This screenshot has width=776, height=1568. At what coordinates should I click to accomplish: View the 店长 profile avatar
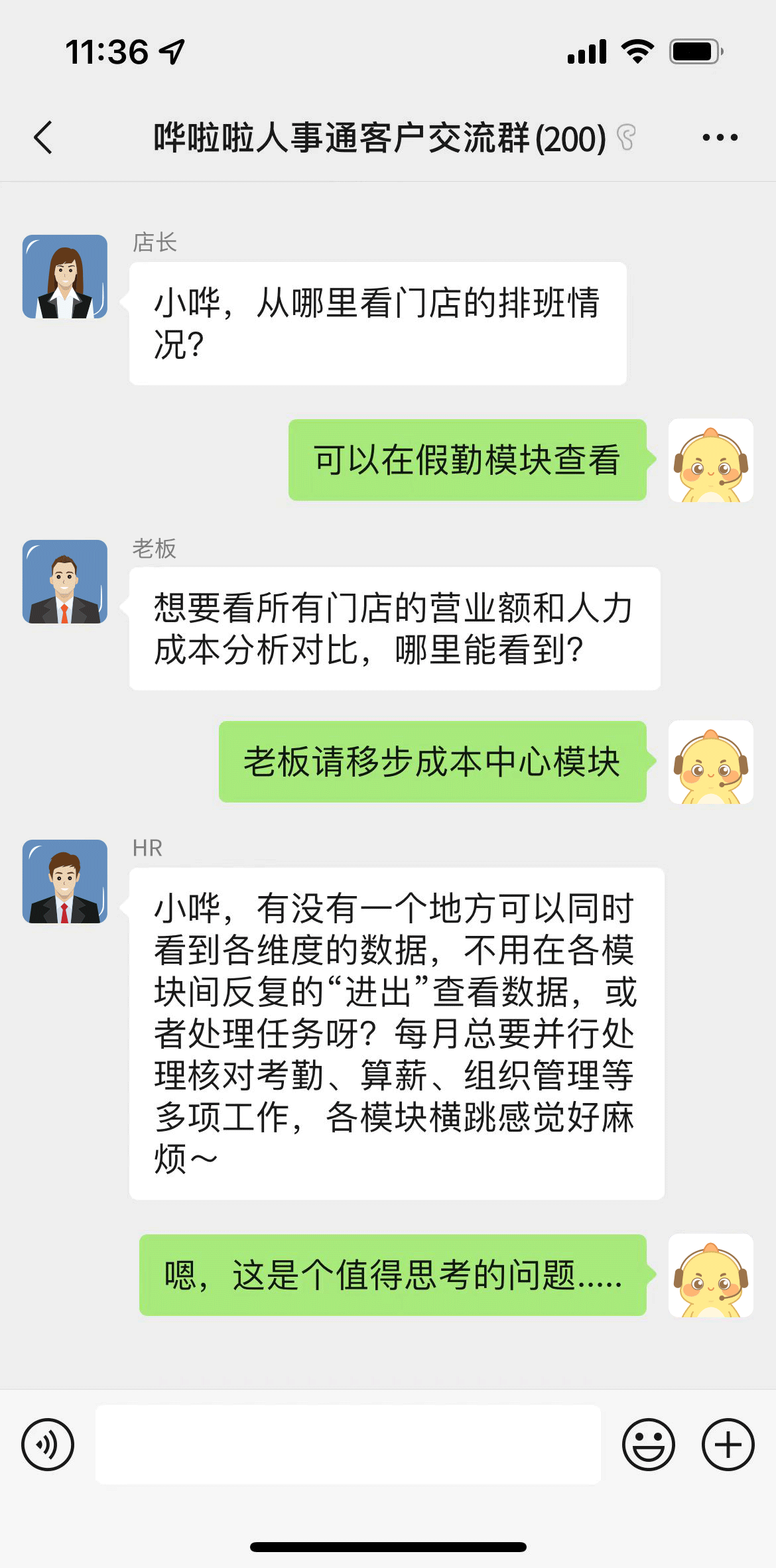point(65,277)
